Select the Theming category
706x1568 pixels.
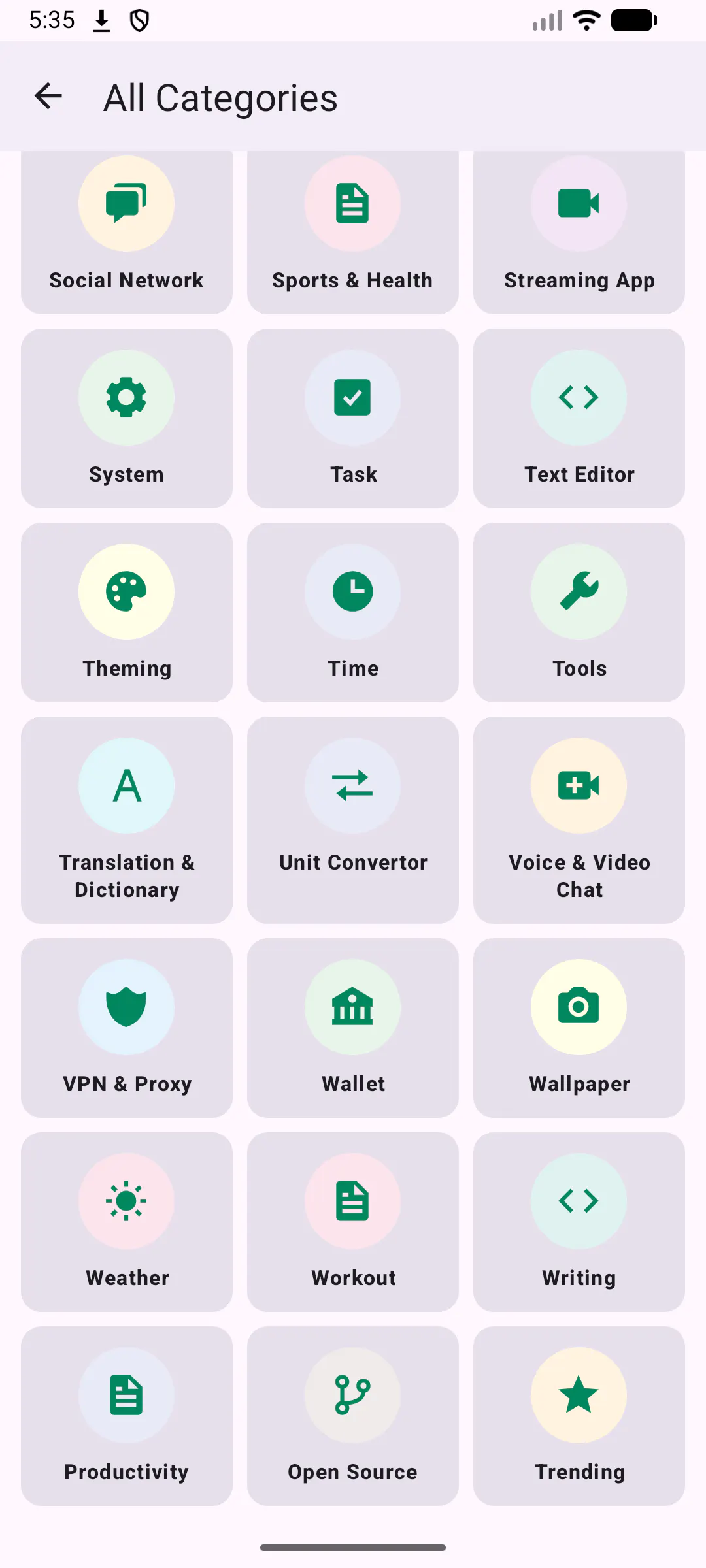point(127,612)
